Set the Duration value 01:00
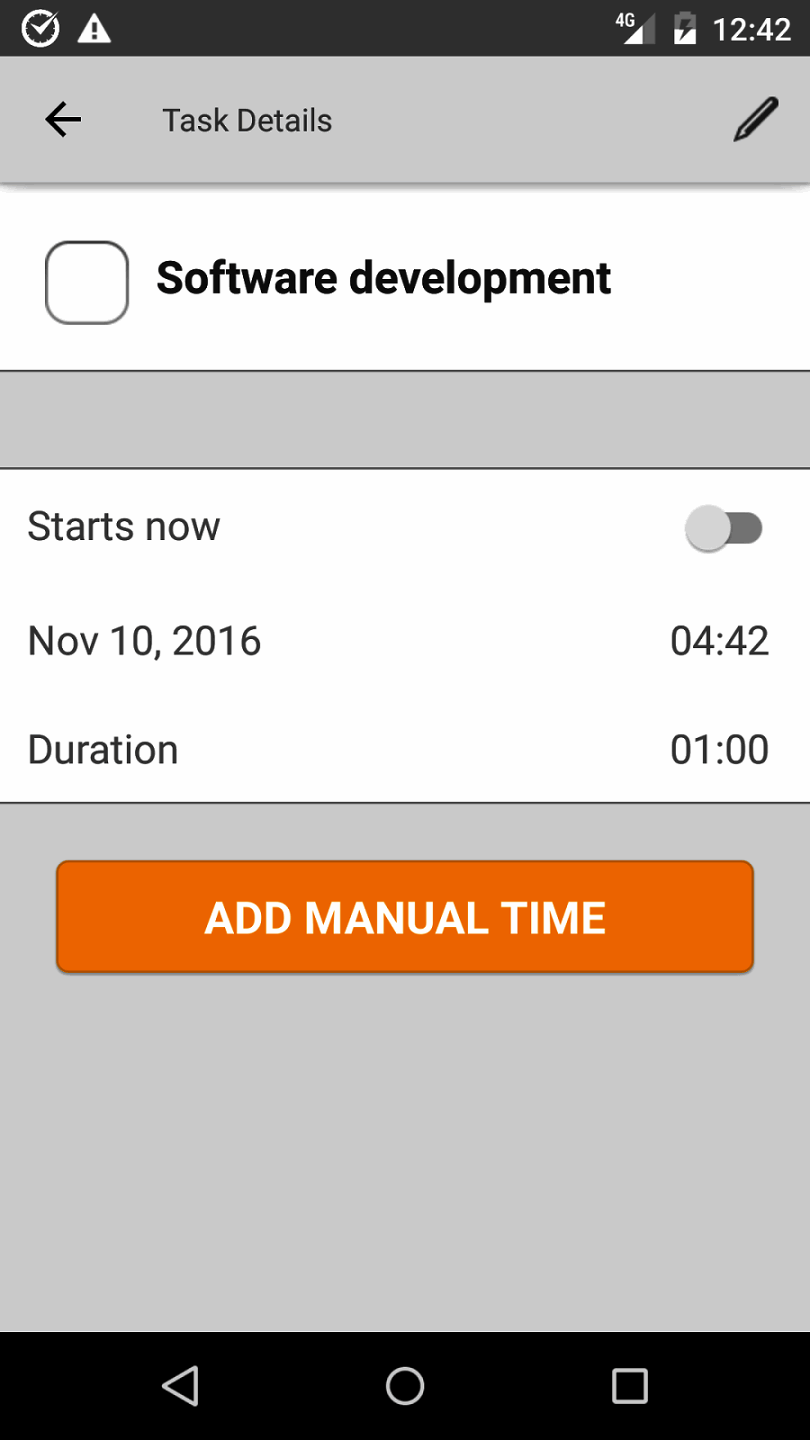Viewport: 810px width, 1440px height. tap(719, 750)
